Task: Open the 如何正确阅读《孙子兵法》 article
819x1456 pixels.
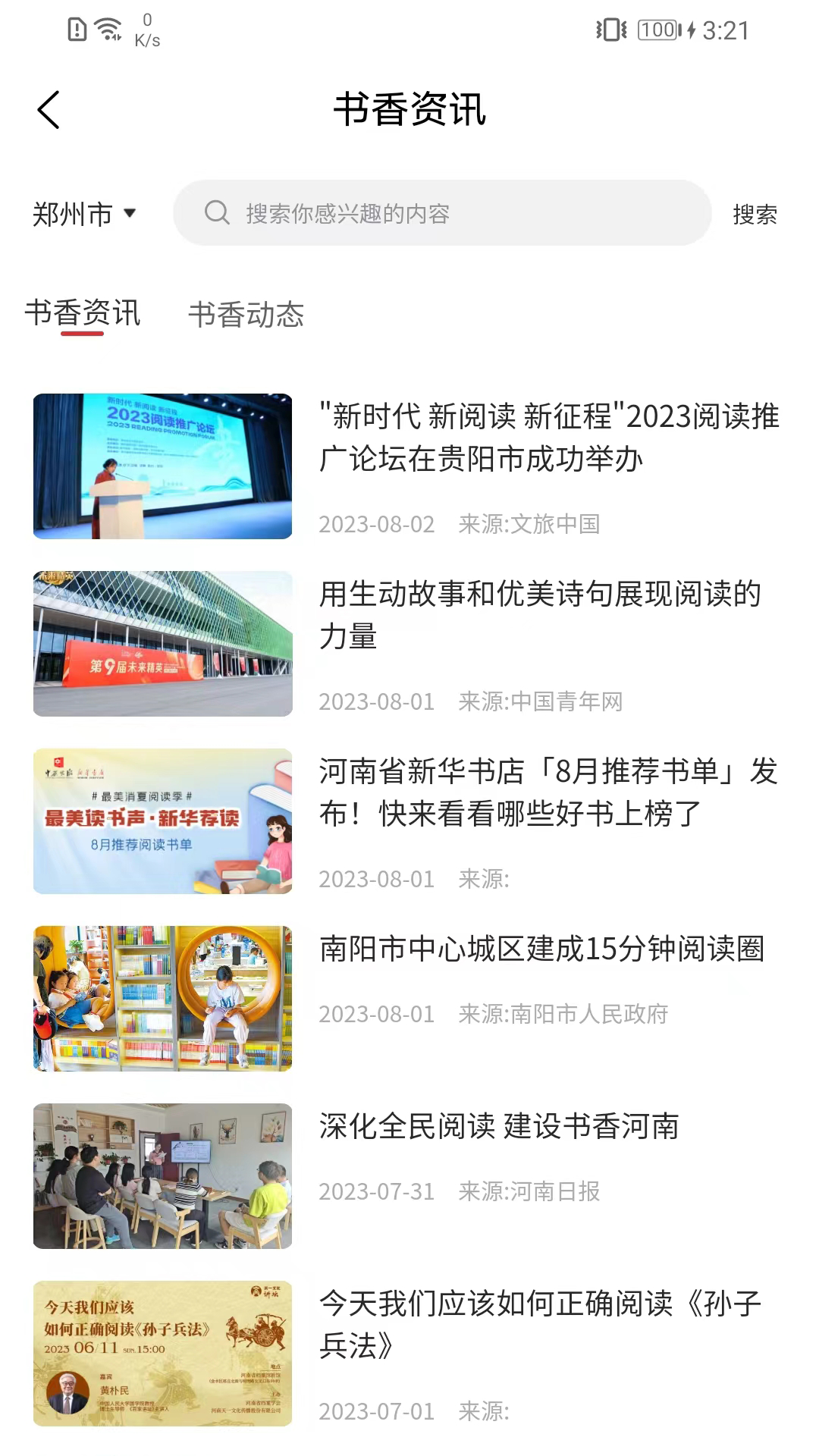Action: click(540, 1325)
